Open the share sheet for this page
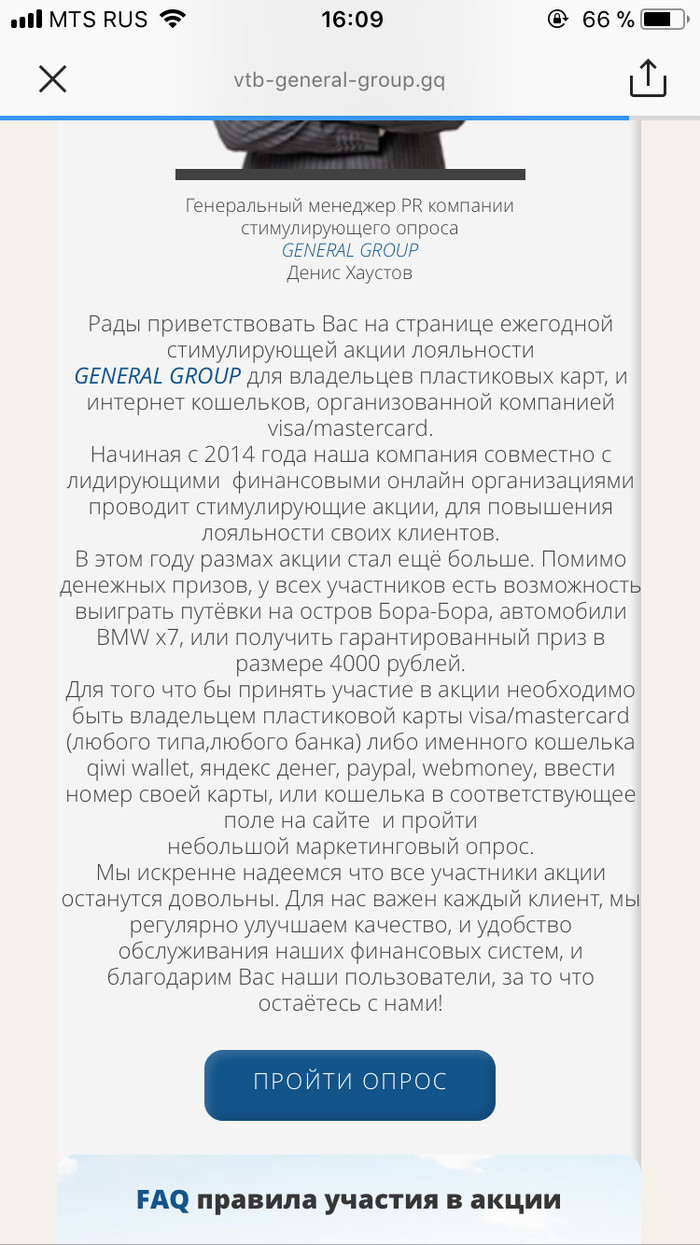Screen dimensions: 700x1245 647,78
